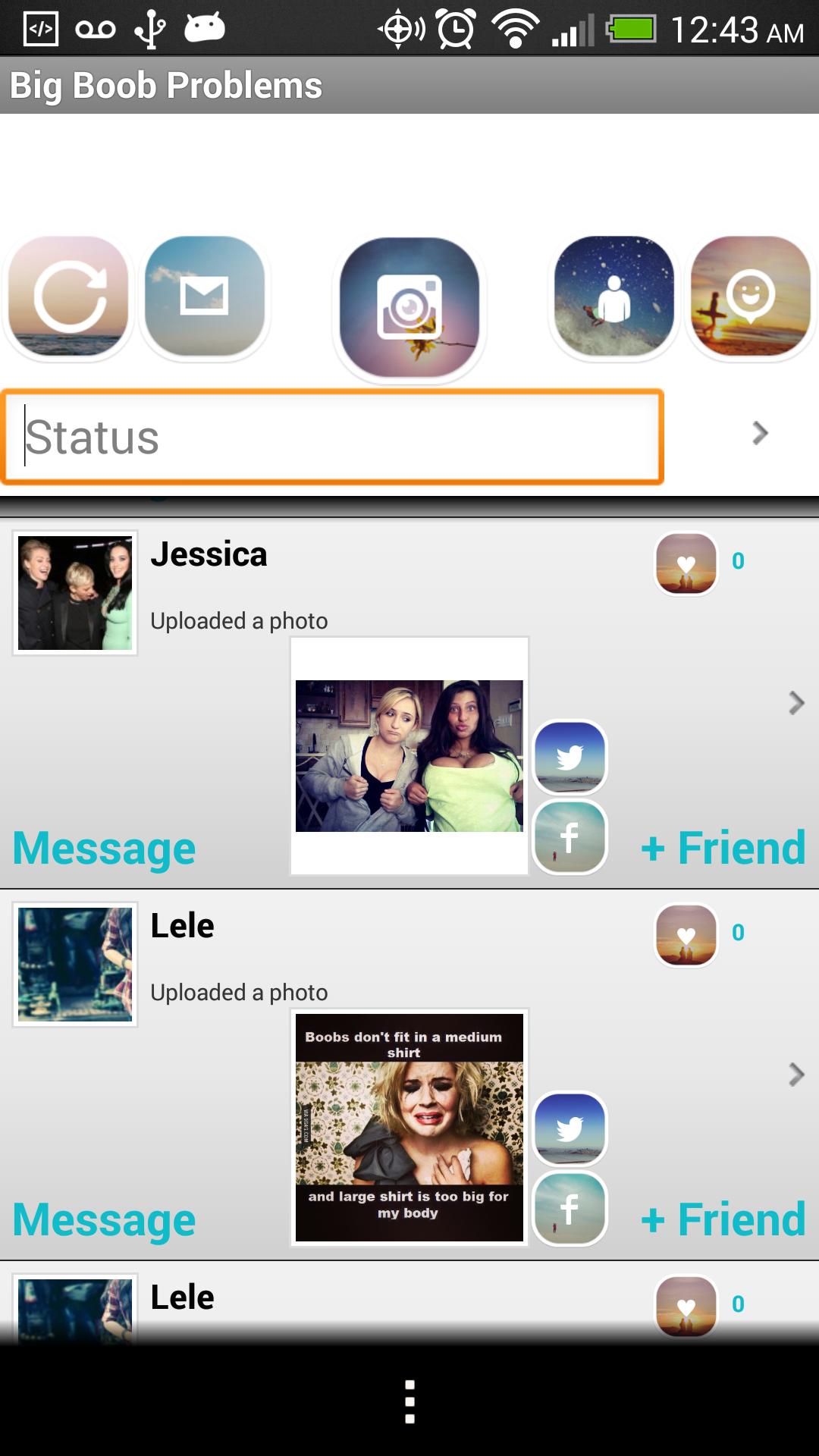Share Jessica's photo on Twitter
The width and height of the screenshot is (819, 1456).
click(x=570, y=758)
